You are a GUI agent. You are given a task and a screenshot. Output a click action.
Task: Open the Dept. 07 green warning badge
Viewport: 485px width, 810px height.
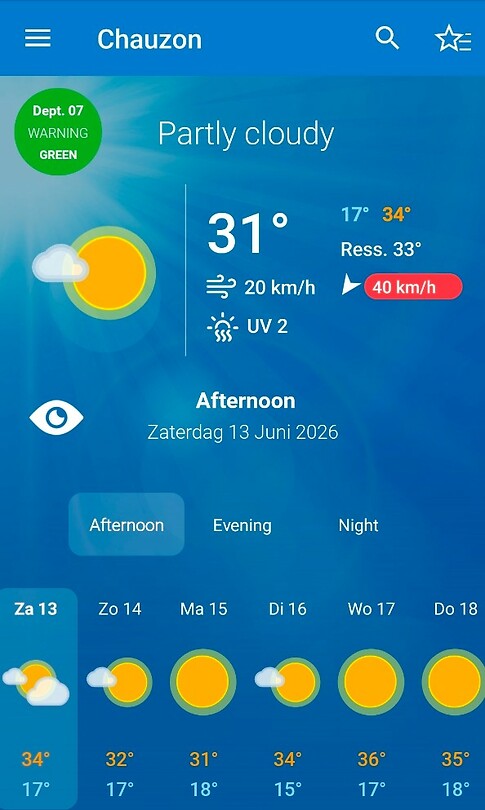(x=58, y=132)
